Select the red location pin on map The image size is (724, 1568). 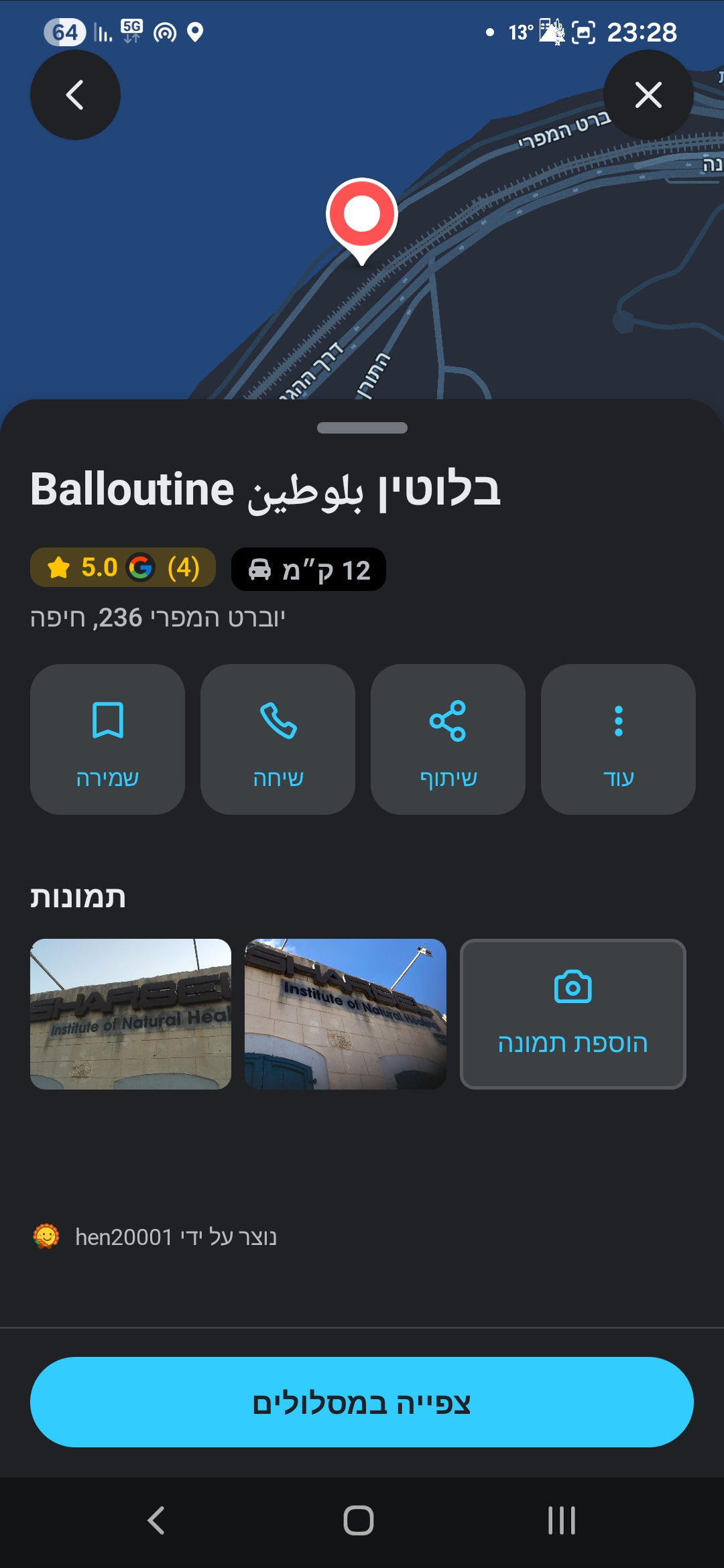click(x=362, y=216)
